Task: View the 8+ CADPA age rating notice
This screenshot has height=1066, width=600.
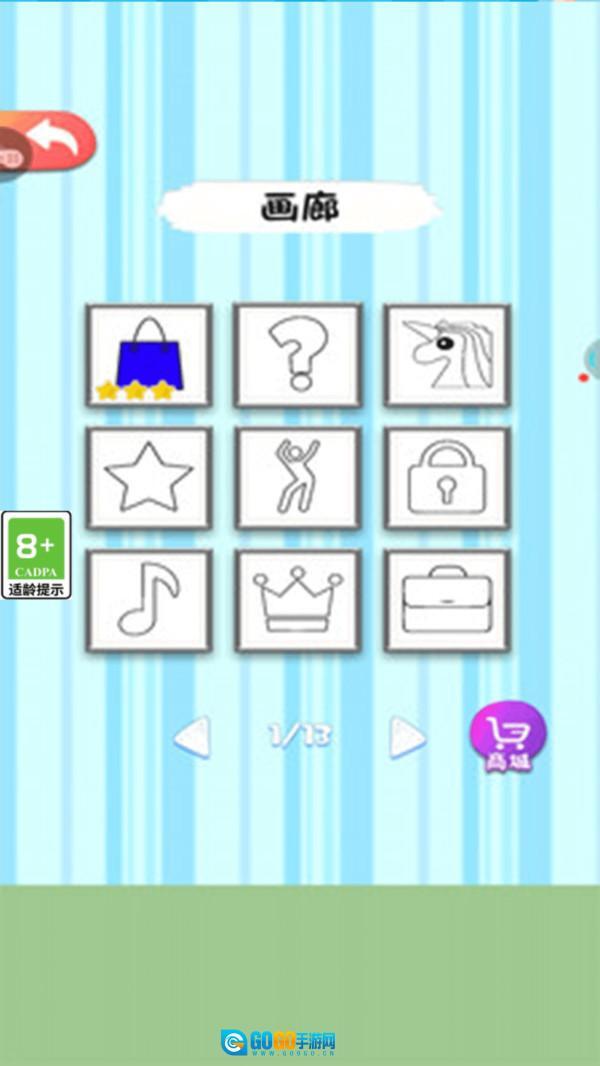Action: [x=36, y=555]
